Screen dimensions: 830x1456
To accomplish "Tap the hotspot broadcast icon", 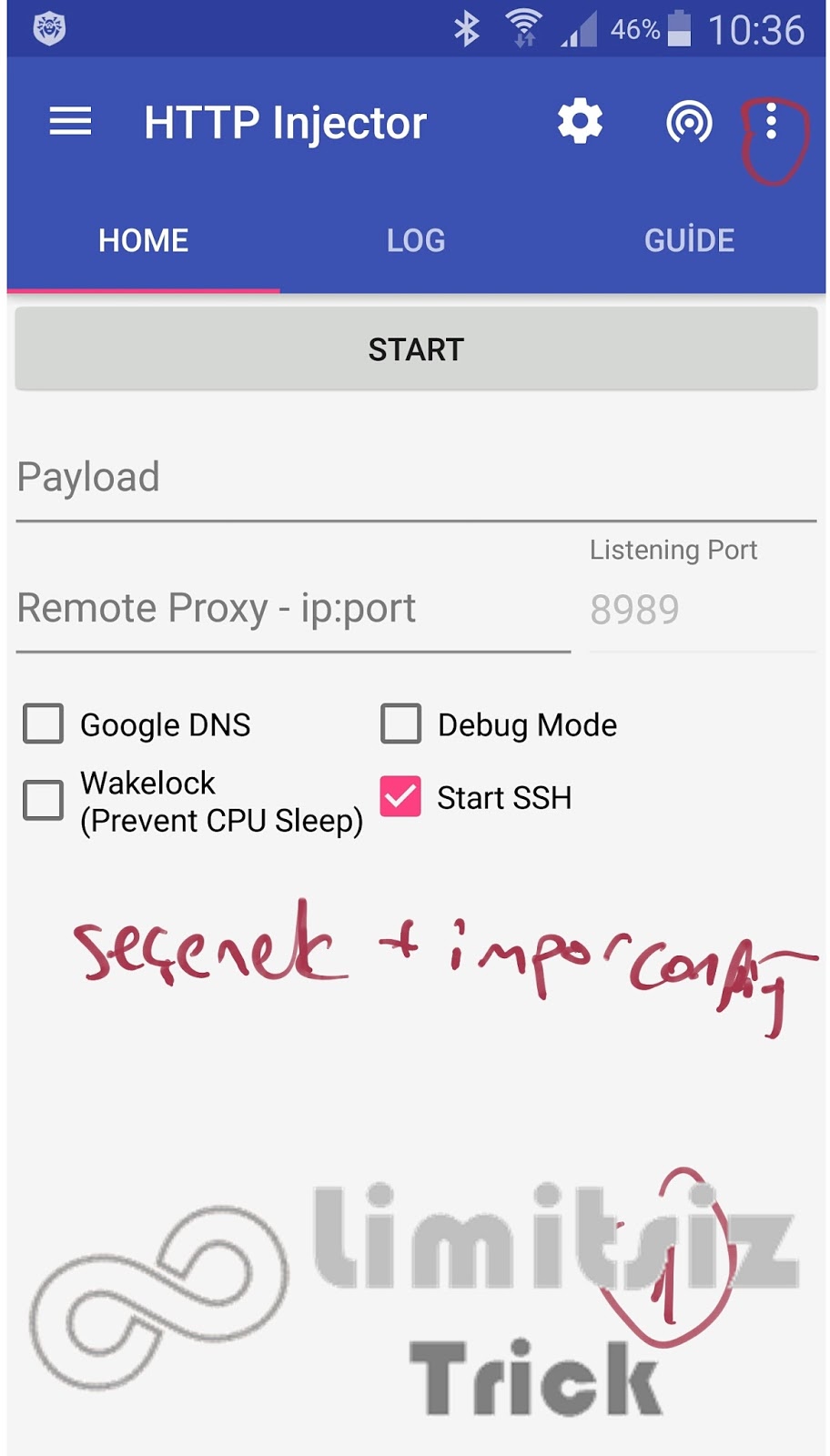I will point(689,122).
